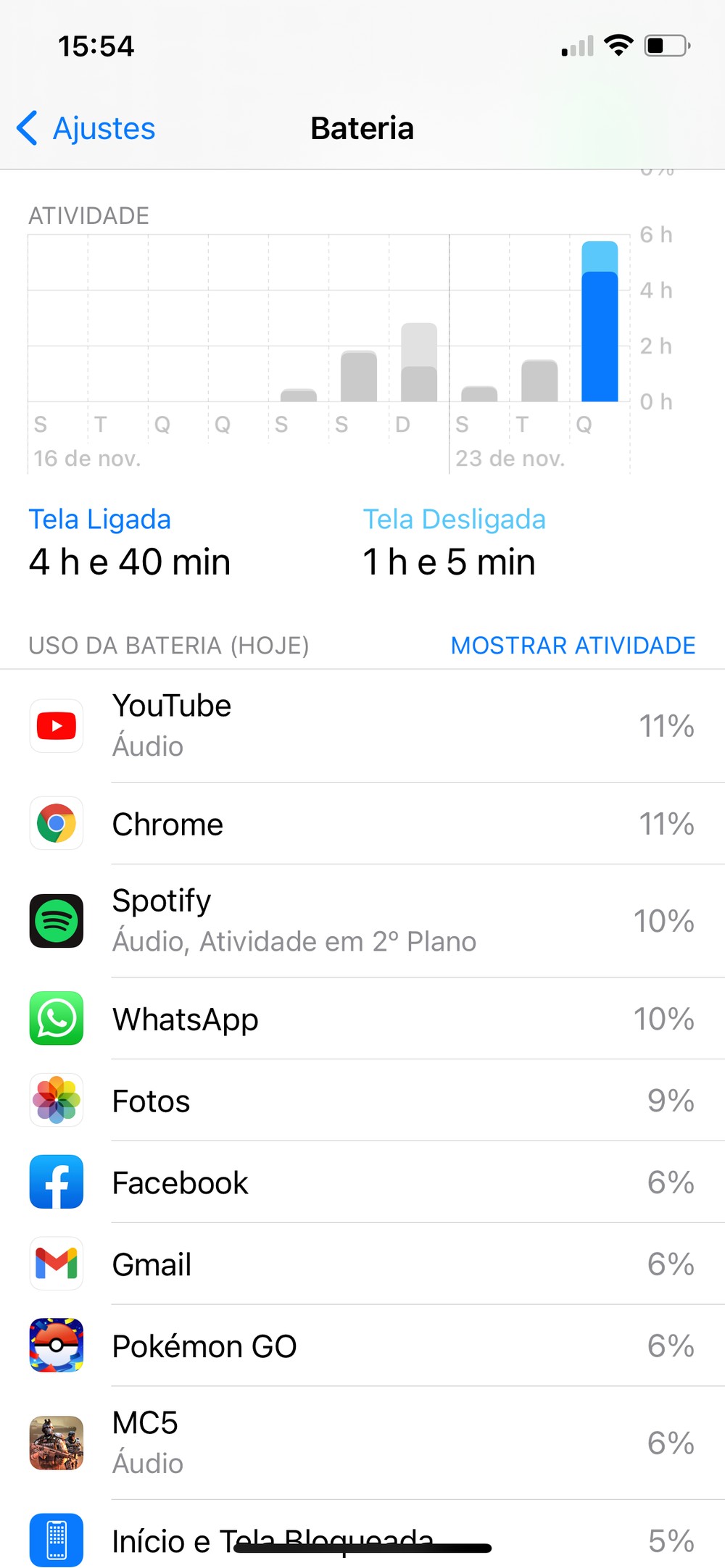Select the YouTube battery usage row

(x=362, y=725)
